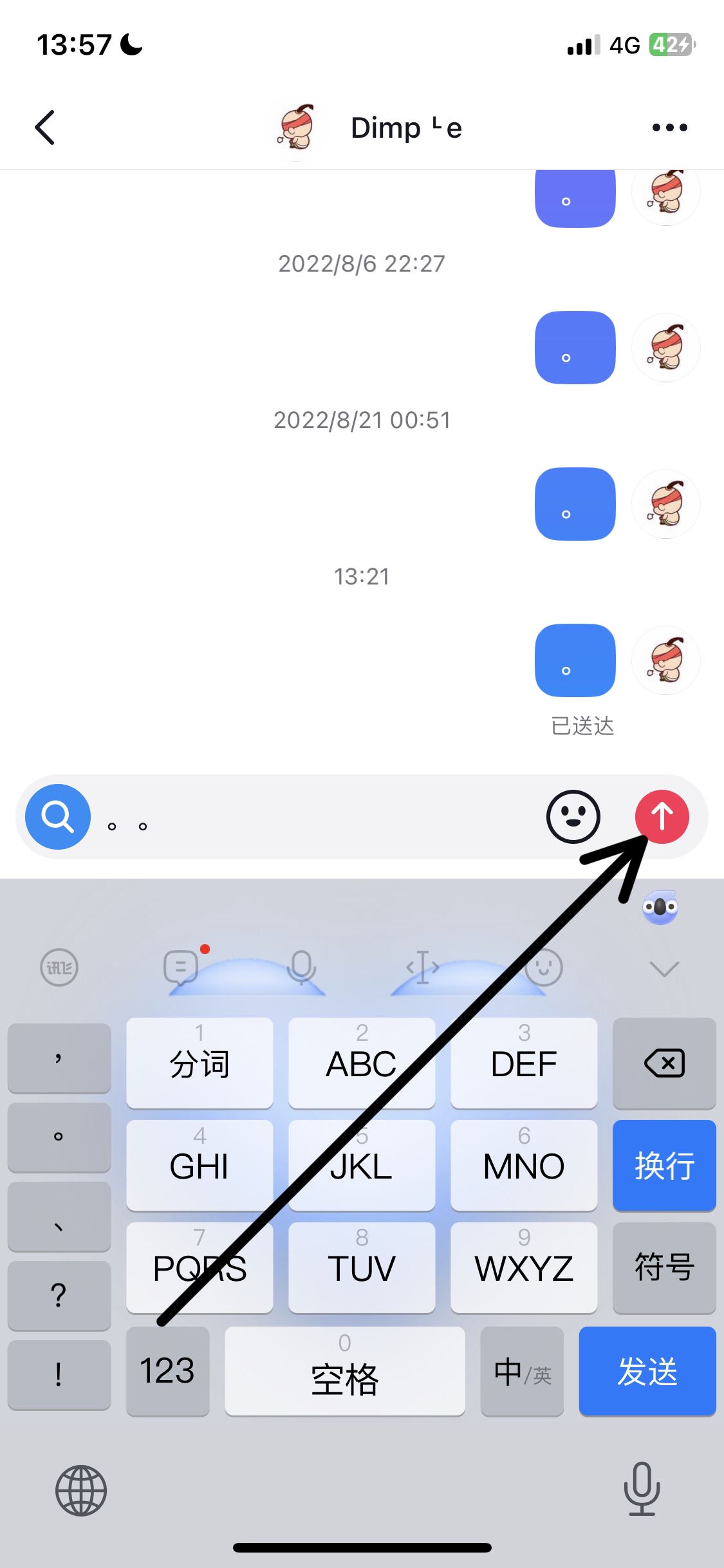Send message with the red arrow button

pyautogui.click(x=662, y=816)
